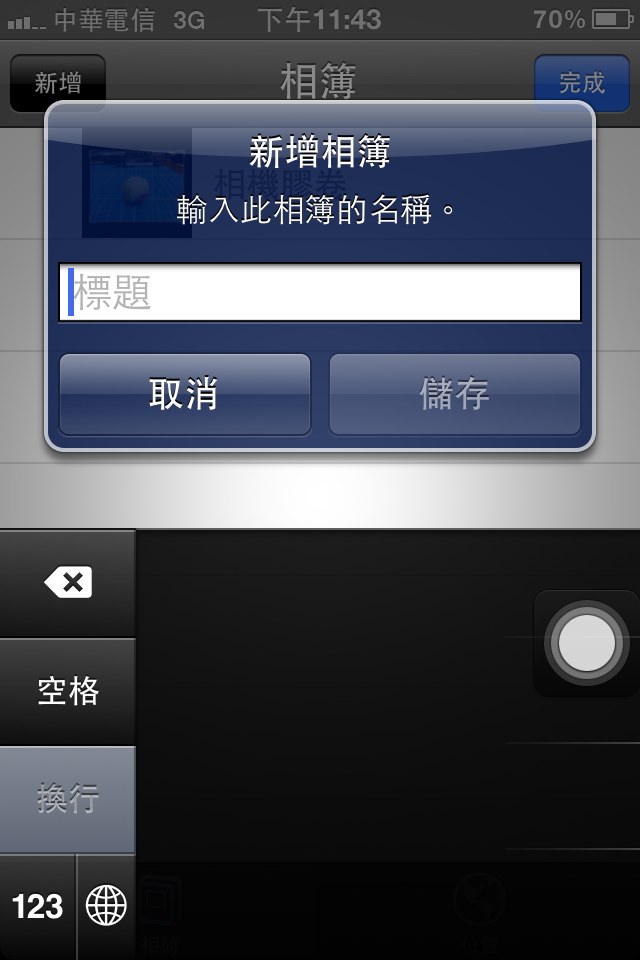
Task: Tap the globe key to change keyboard language
Action: [x=106, y=906]
